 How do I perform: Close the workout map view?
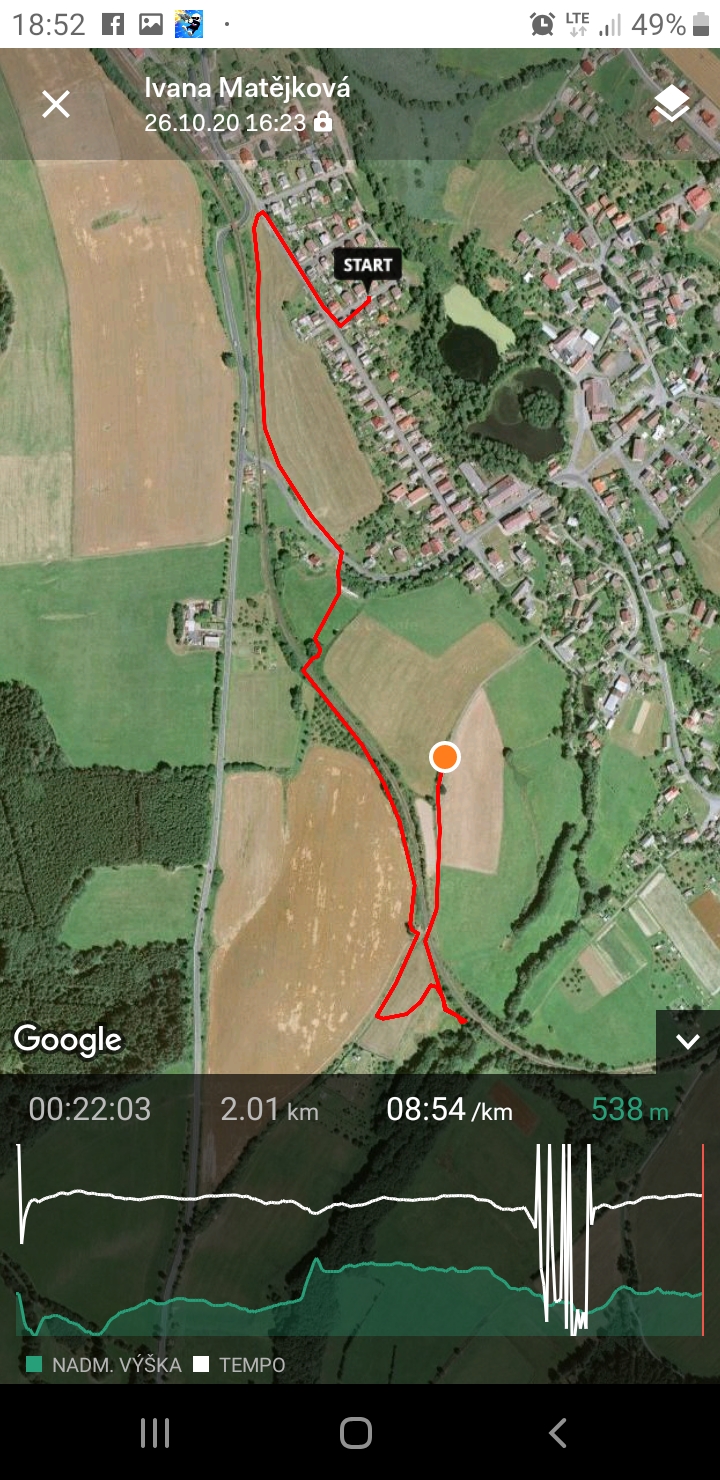[x=56, y=104]
